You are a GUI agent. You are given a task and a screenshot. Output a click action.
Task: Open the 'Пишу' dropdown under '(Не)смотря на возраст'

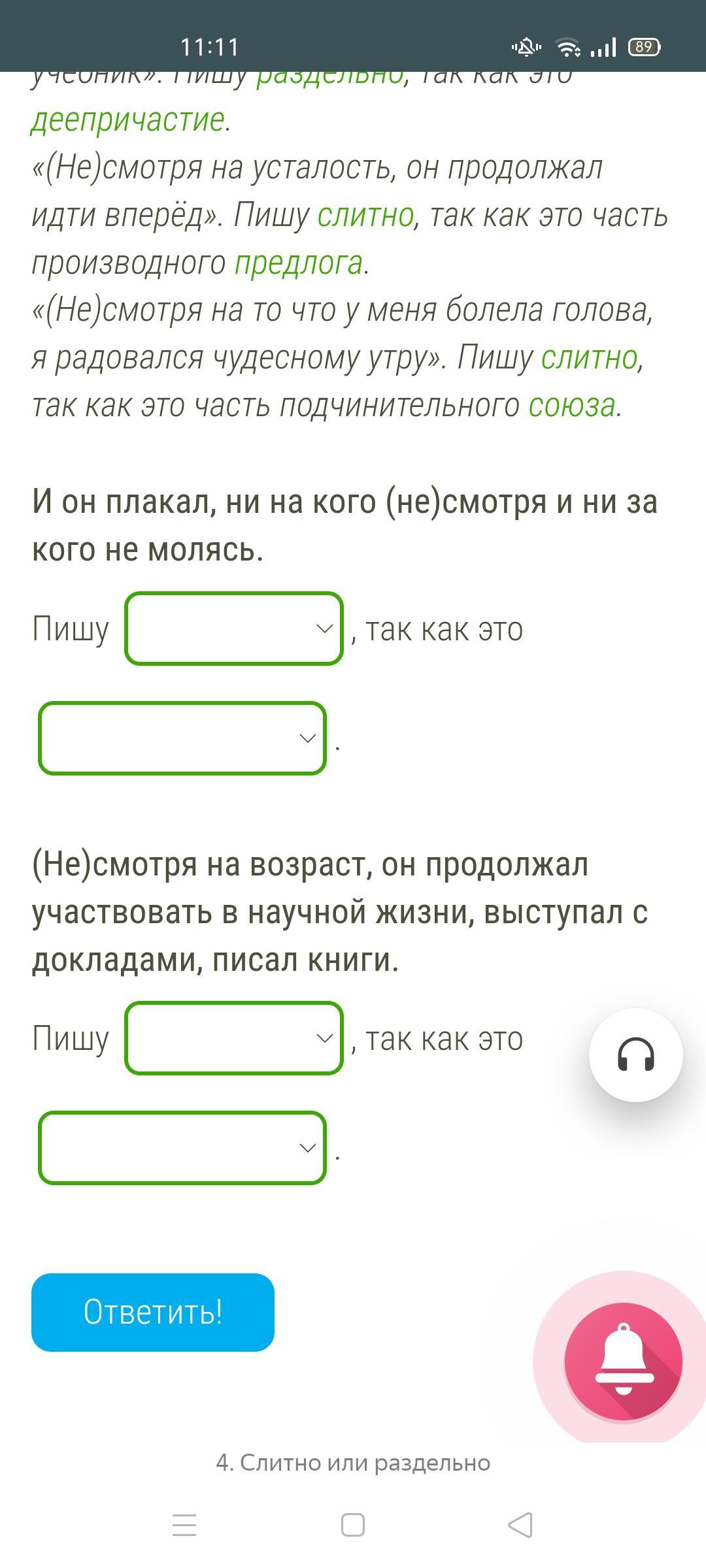[234, 1038]
